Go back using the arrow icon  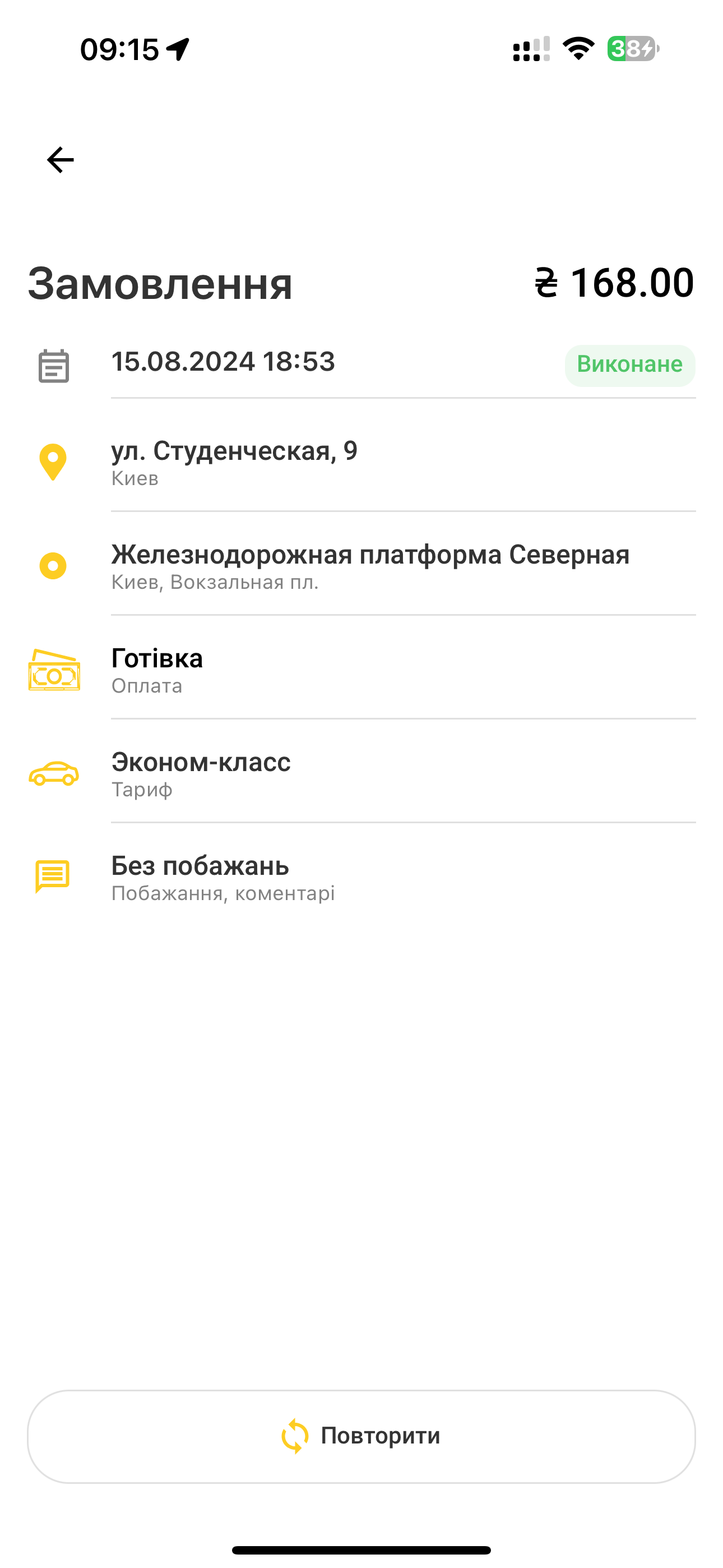[x=61, y=160]
